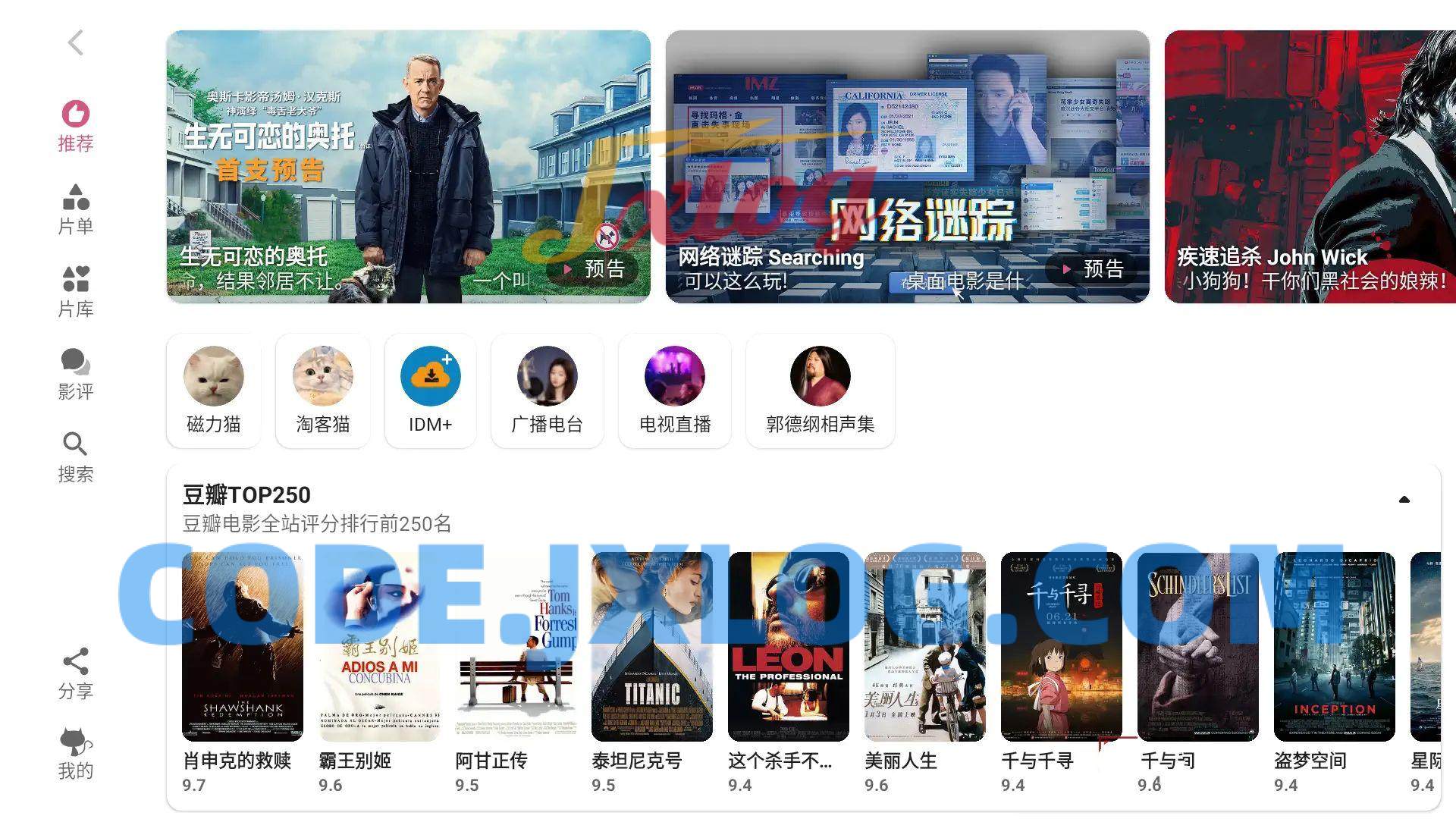This screenshot has width=1456, height=819.
Task: Open the 搜索 search tab
Action: pos(75,458)
